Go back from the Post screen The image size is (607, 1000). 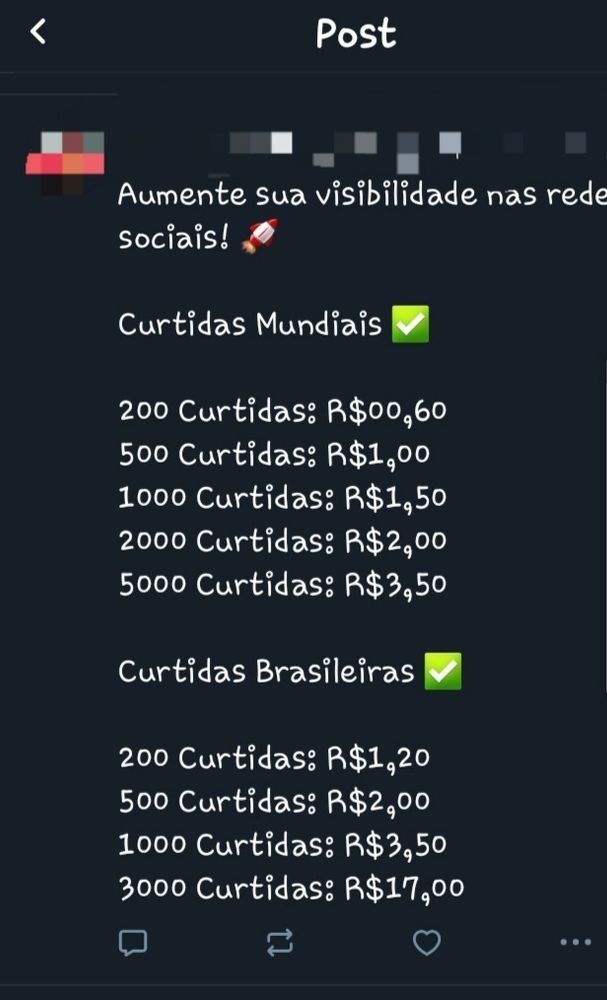pyautogui.click(x=38, y=33)
